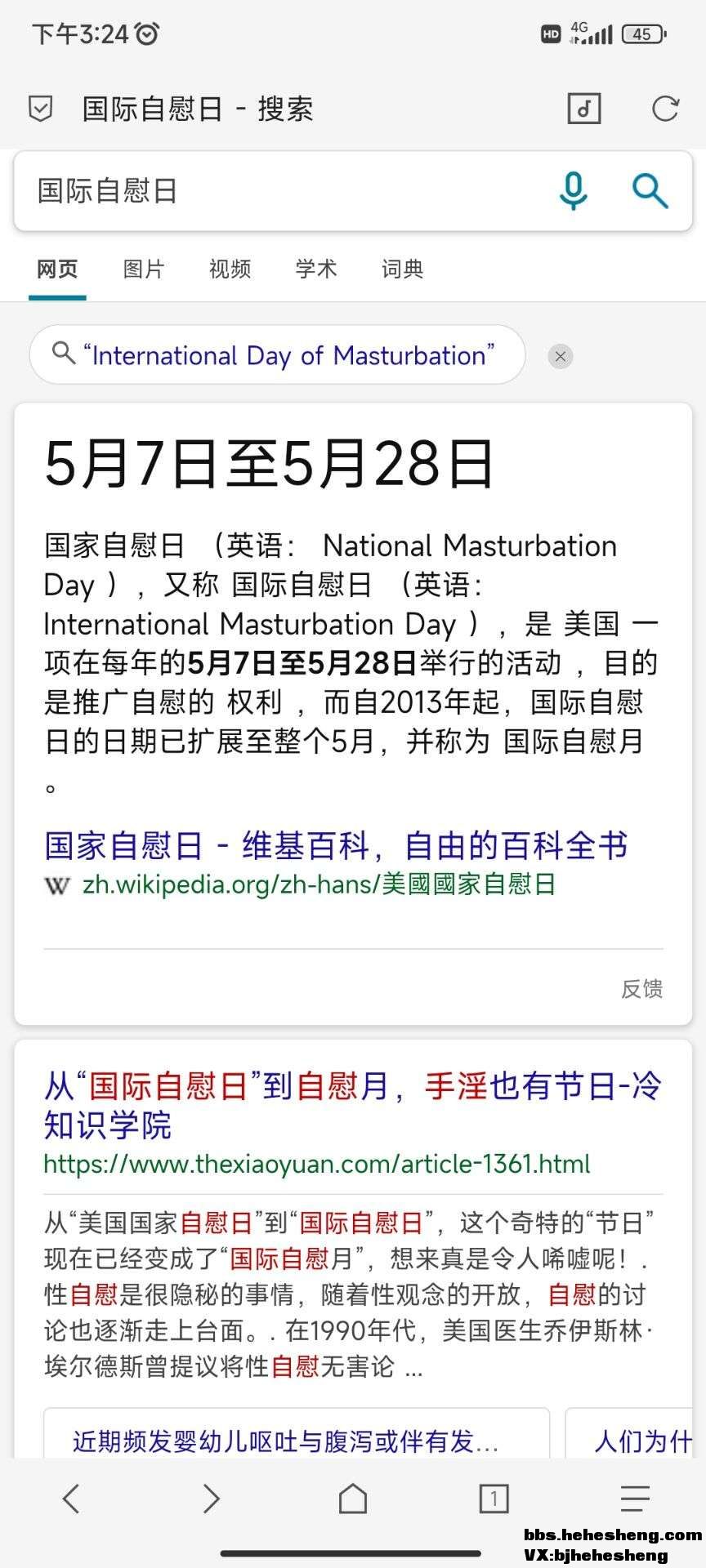This screenshot has height=1568, width=706.
Task: Reload the current page
Action: pos(664,109)
